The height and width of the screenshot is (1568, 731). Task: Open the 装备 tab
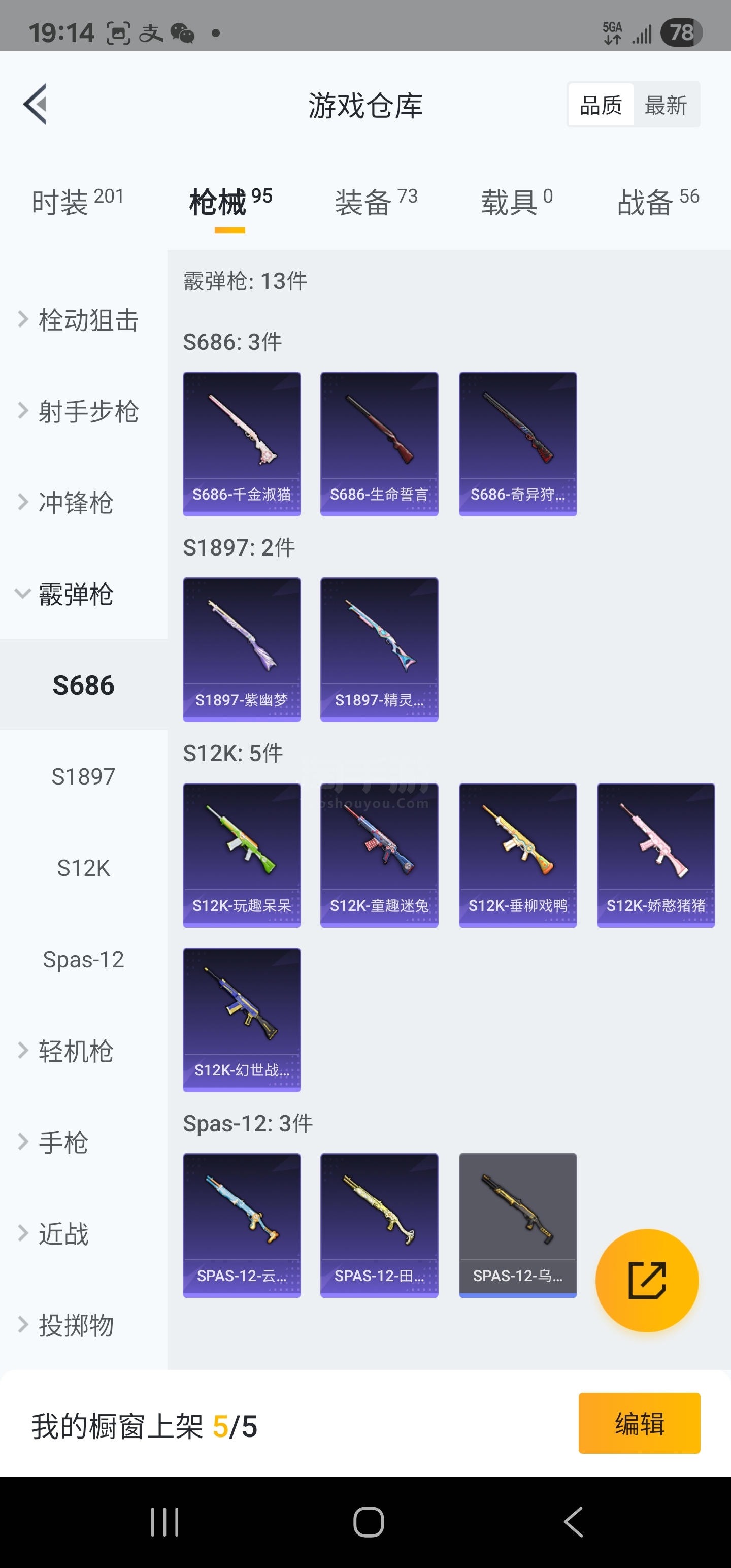[376, 202]
